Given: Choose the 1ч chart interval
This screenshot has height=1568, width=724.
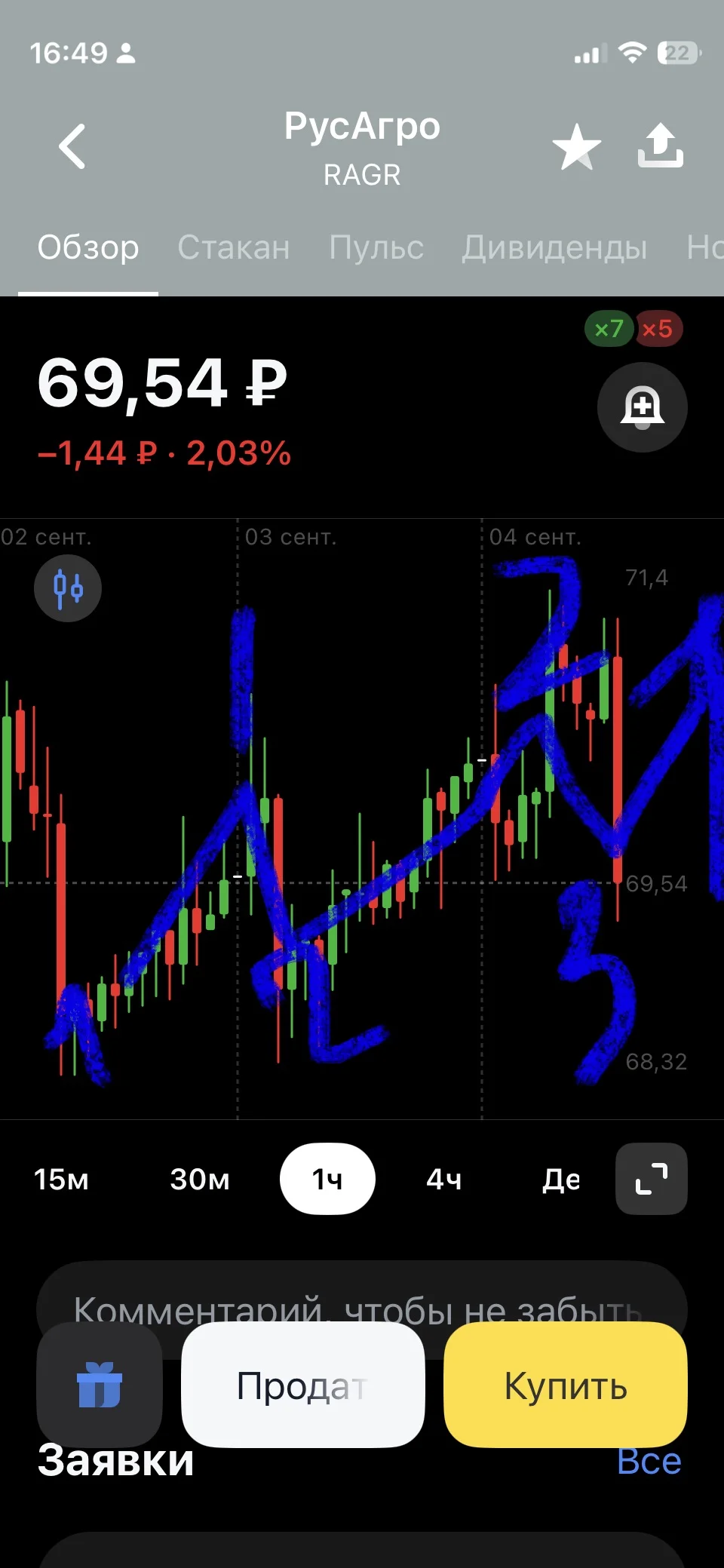Looking at the screenshot, I should click(327, 1179).
